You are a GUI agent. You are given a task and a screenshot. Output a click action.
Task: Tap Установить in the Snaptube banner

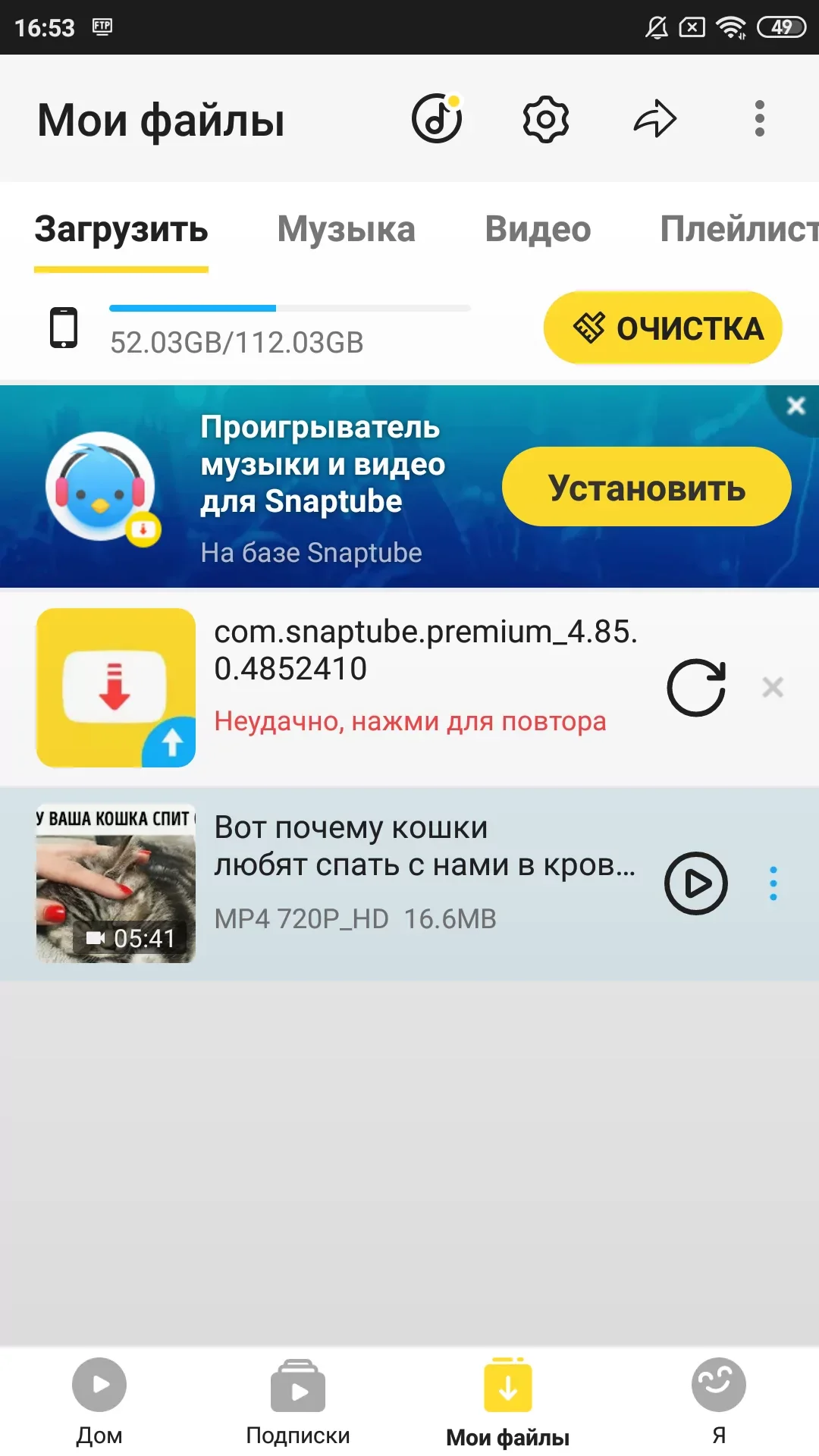click(x=646, y=487)
